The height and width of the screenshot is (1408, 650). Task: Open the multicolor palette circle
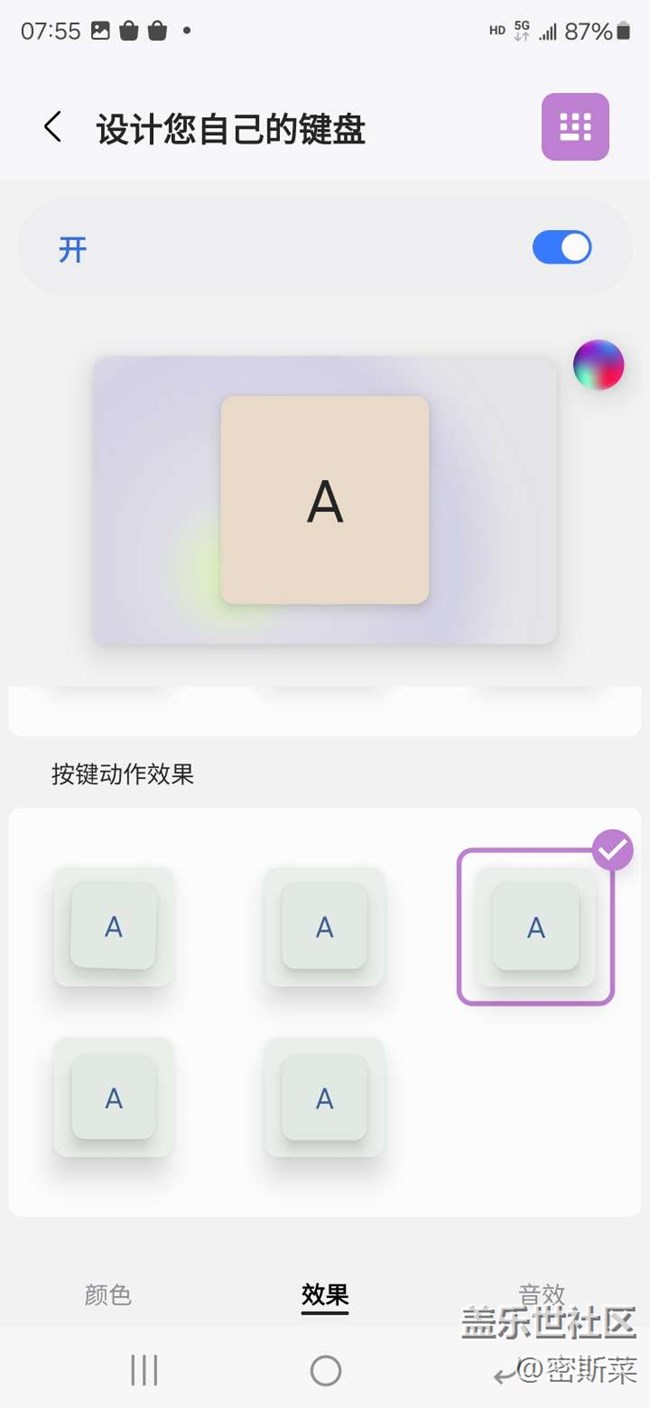coord(598,364)
